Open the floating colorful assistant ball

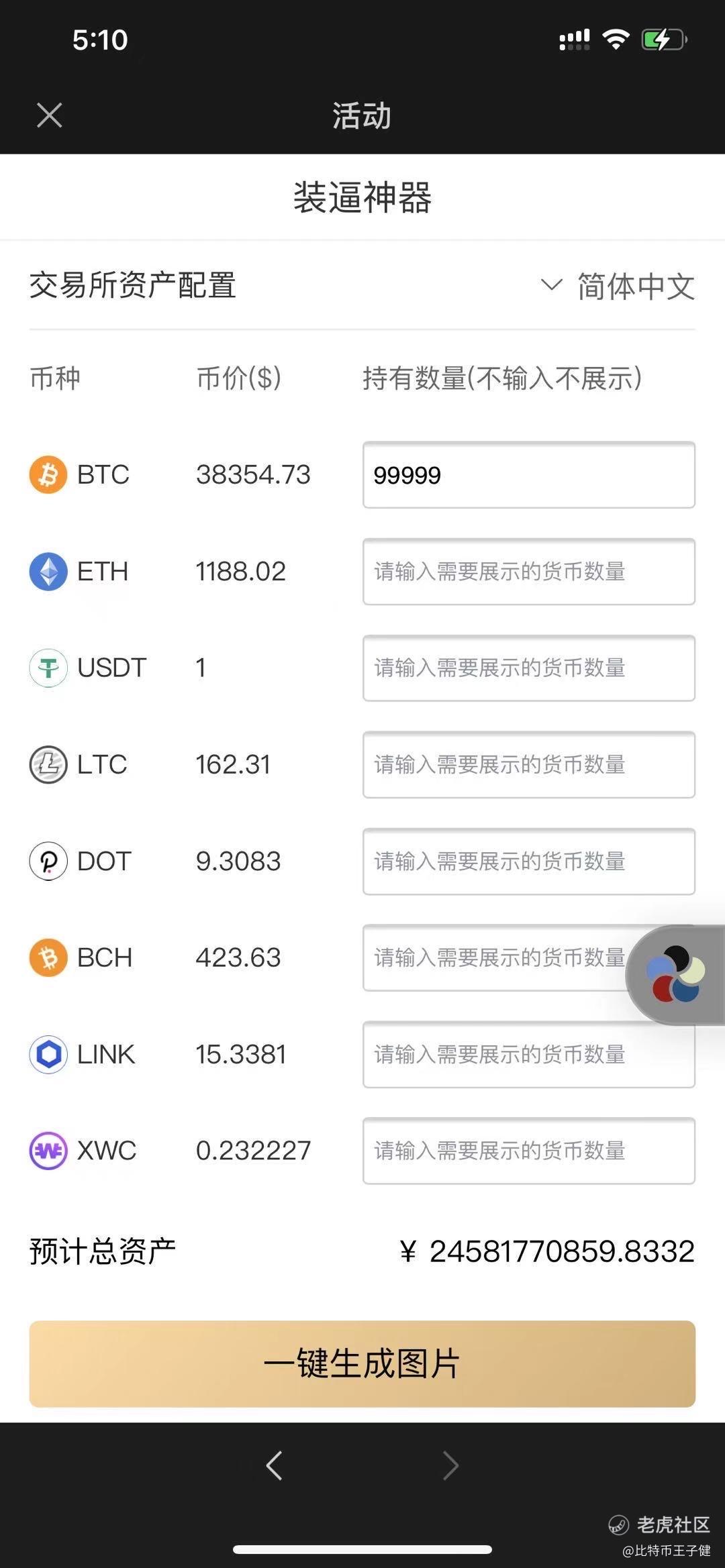(676, 974)
